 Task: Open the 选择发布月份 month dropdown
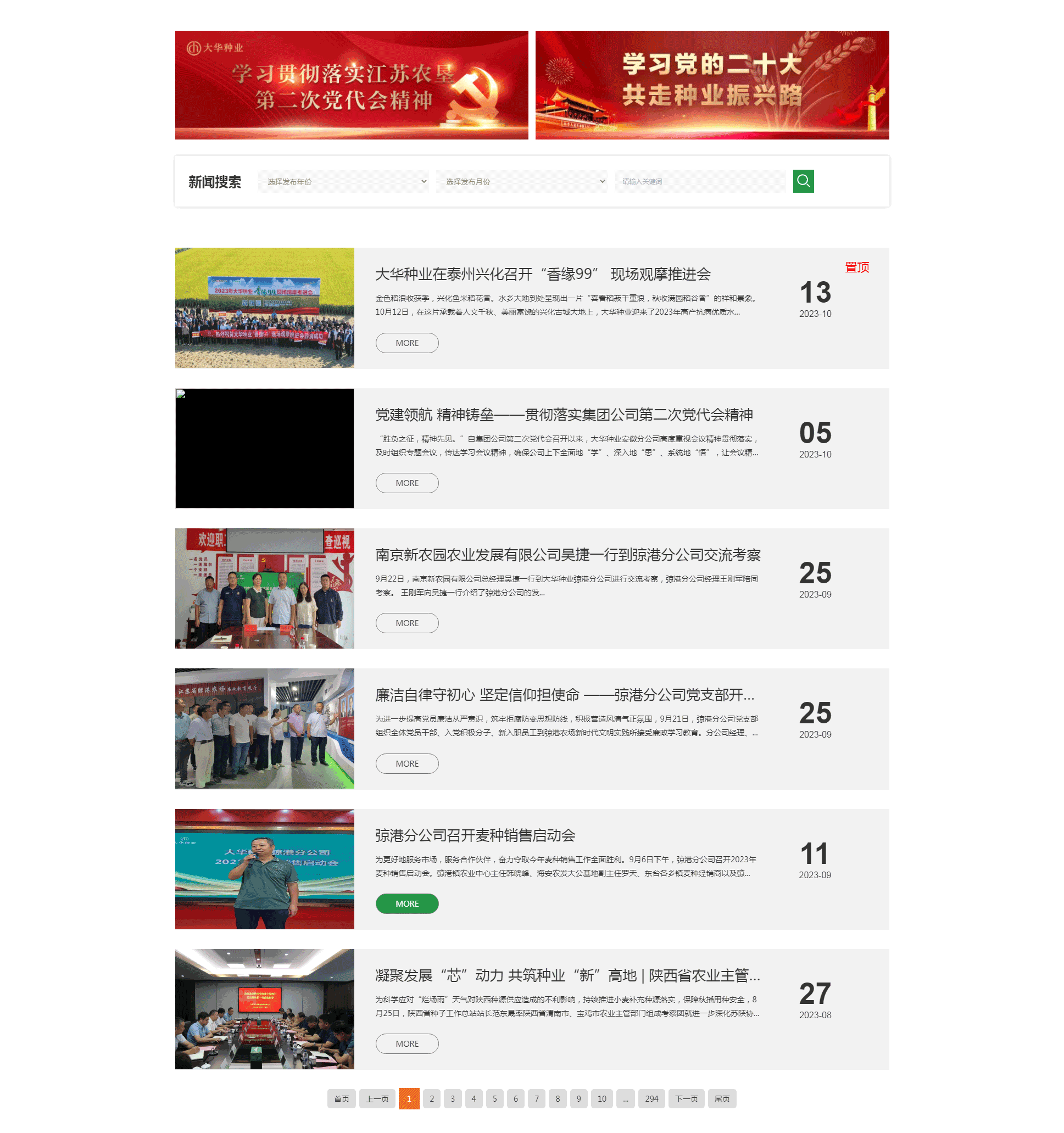(521, 181)
